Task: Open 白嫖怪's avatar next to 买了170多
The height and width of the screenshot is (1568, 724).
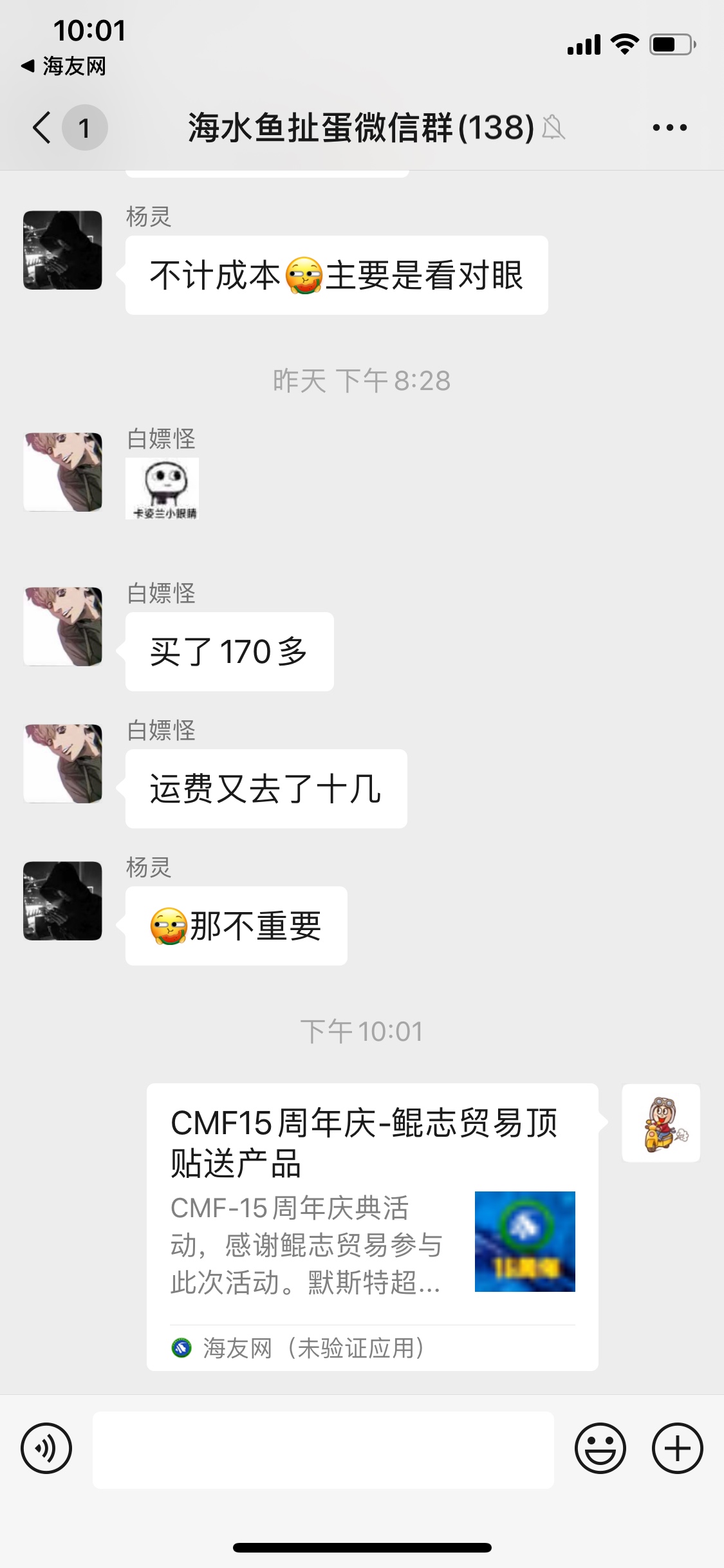Action: click(62, 626)
